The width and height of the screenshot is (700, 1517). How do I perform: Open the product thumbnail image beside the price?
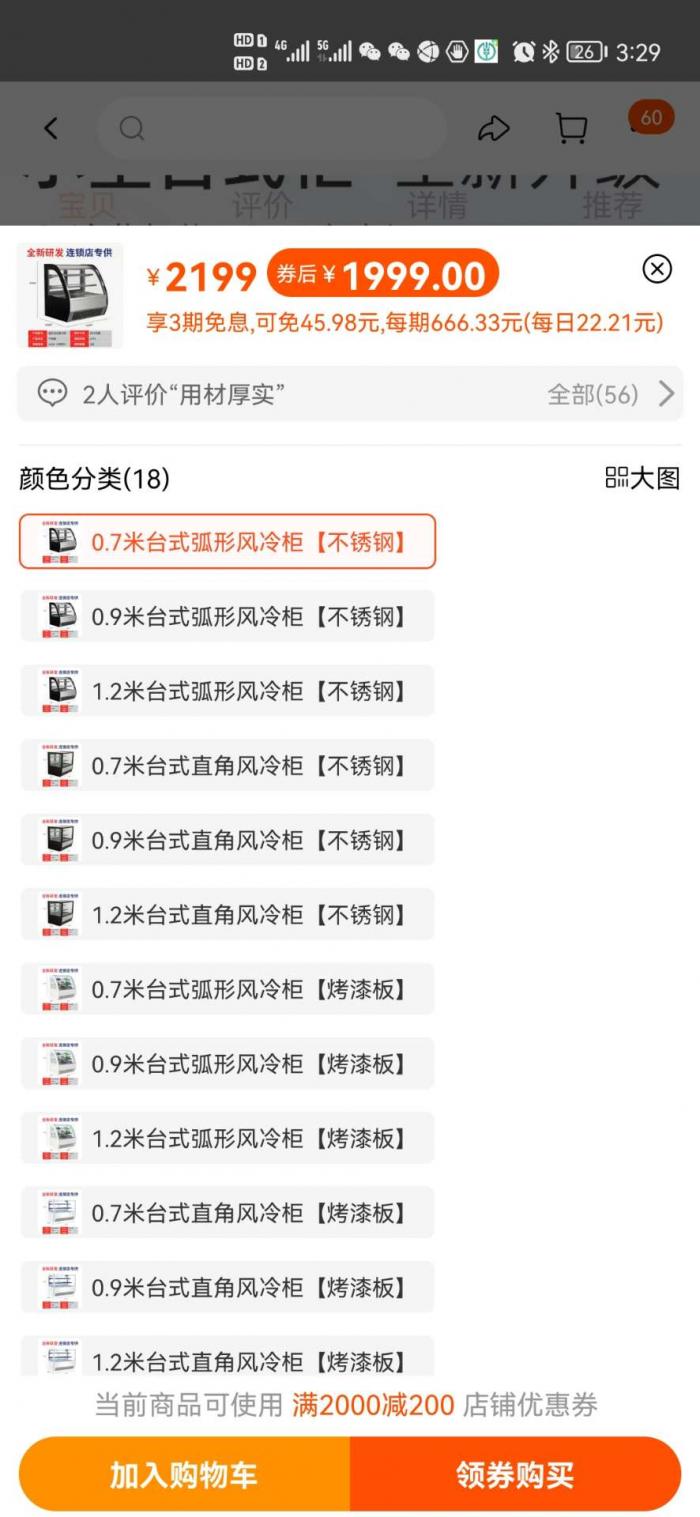click(x=70, y=296)
